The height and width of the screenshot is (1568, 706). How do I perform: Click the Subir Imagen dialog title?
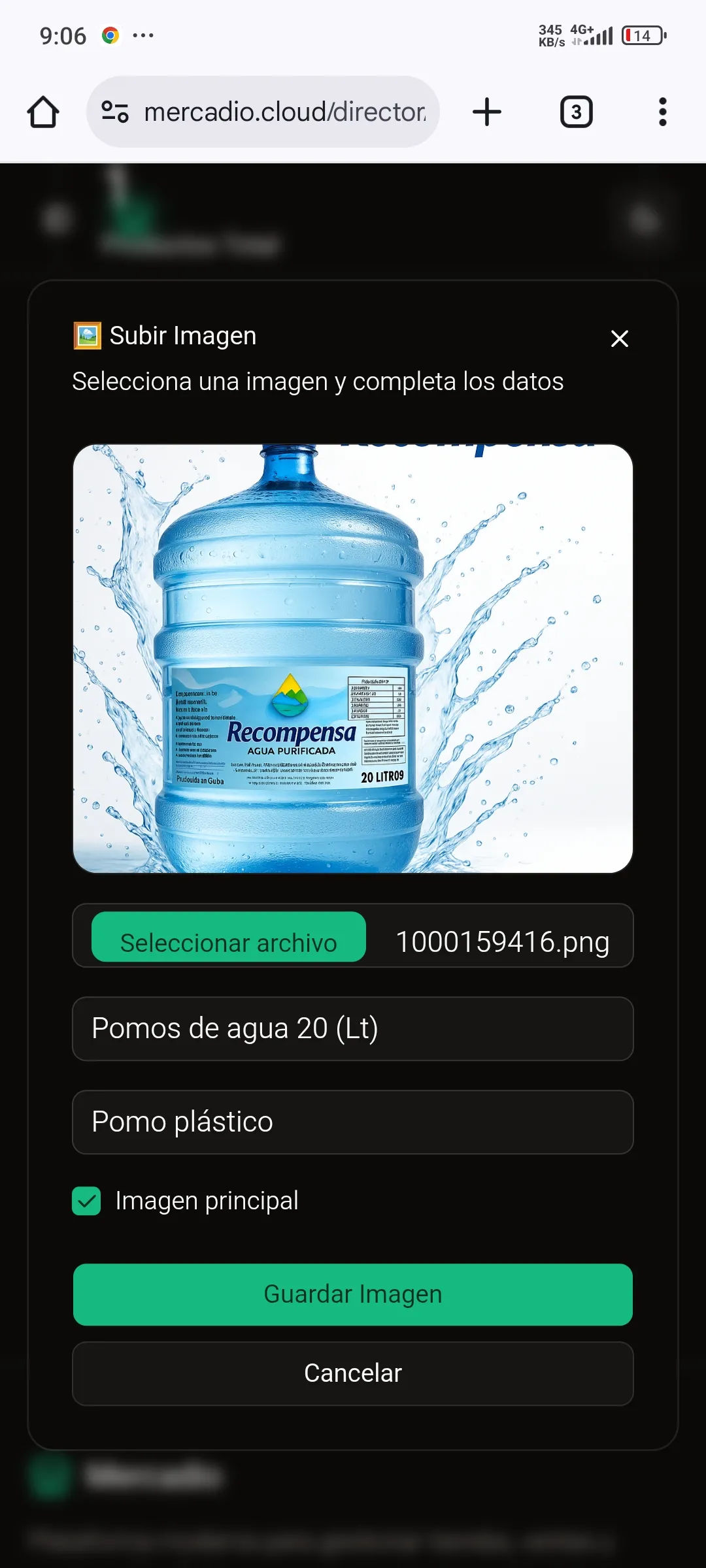[x=182, y=335]
